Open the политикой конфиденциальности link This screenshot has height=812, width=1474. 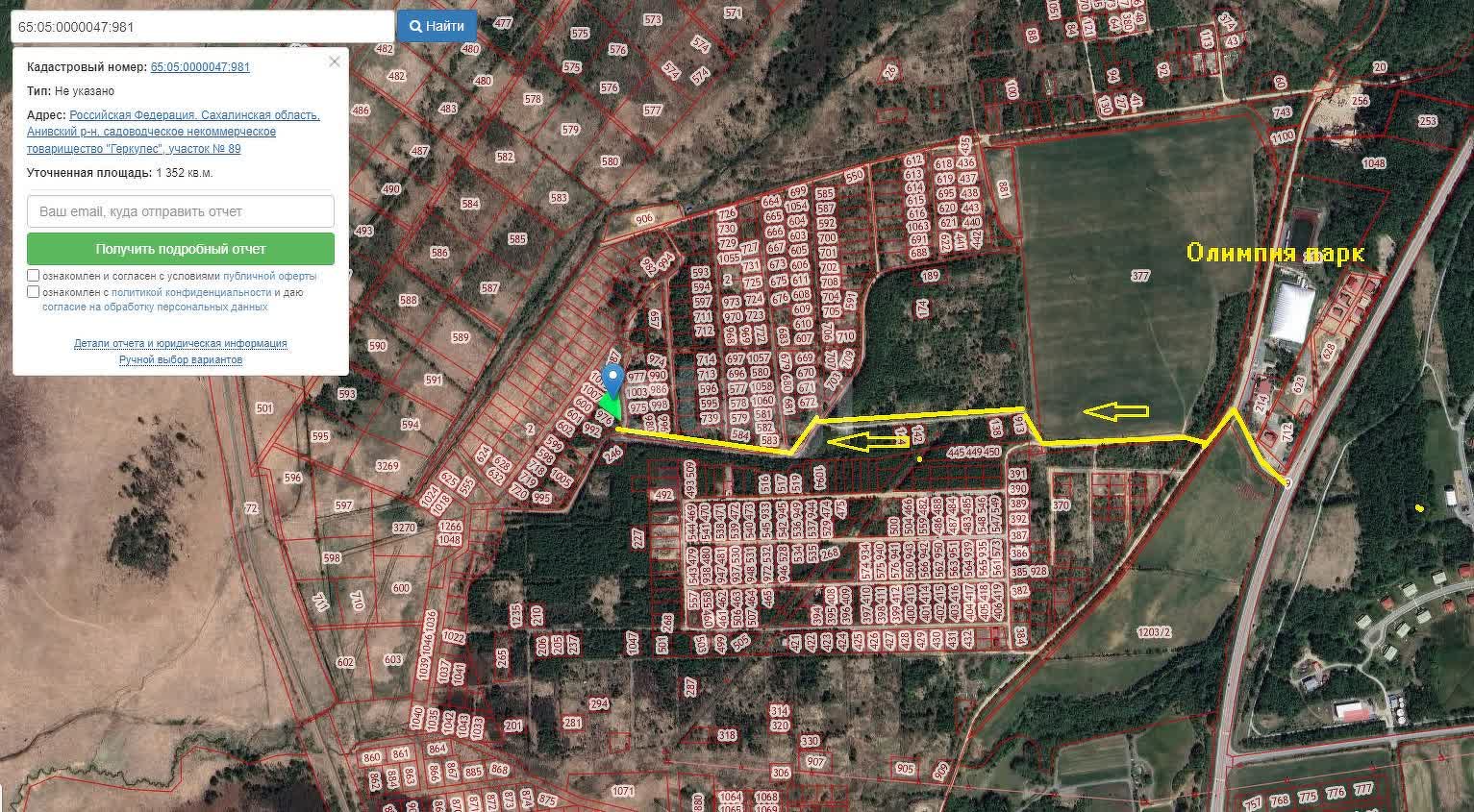click(191, 292)
